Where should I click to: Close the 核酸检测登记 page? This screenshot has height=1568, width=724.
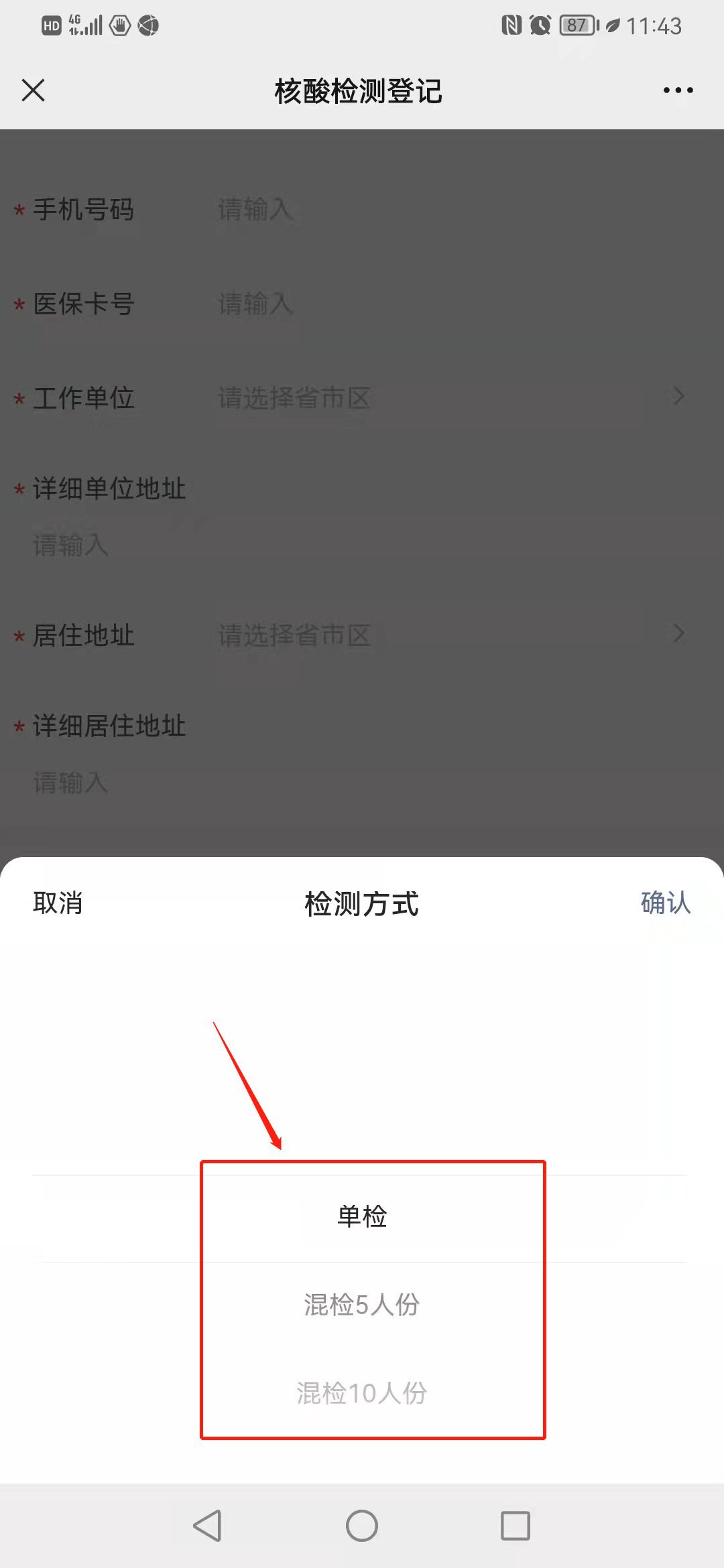tap(33, 90)
